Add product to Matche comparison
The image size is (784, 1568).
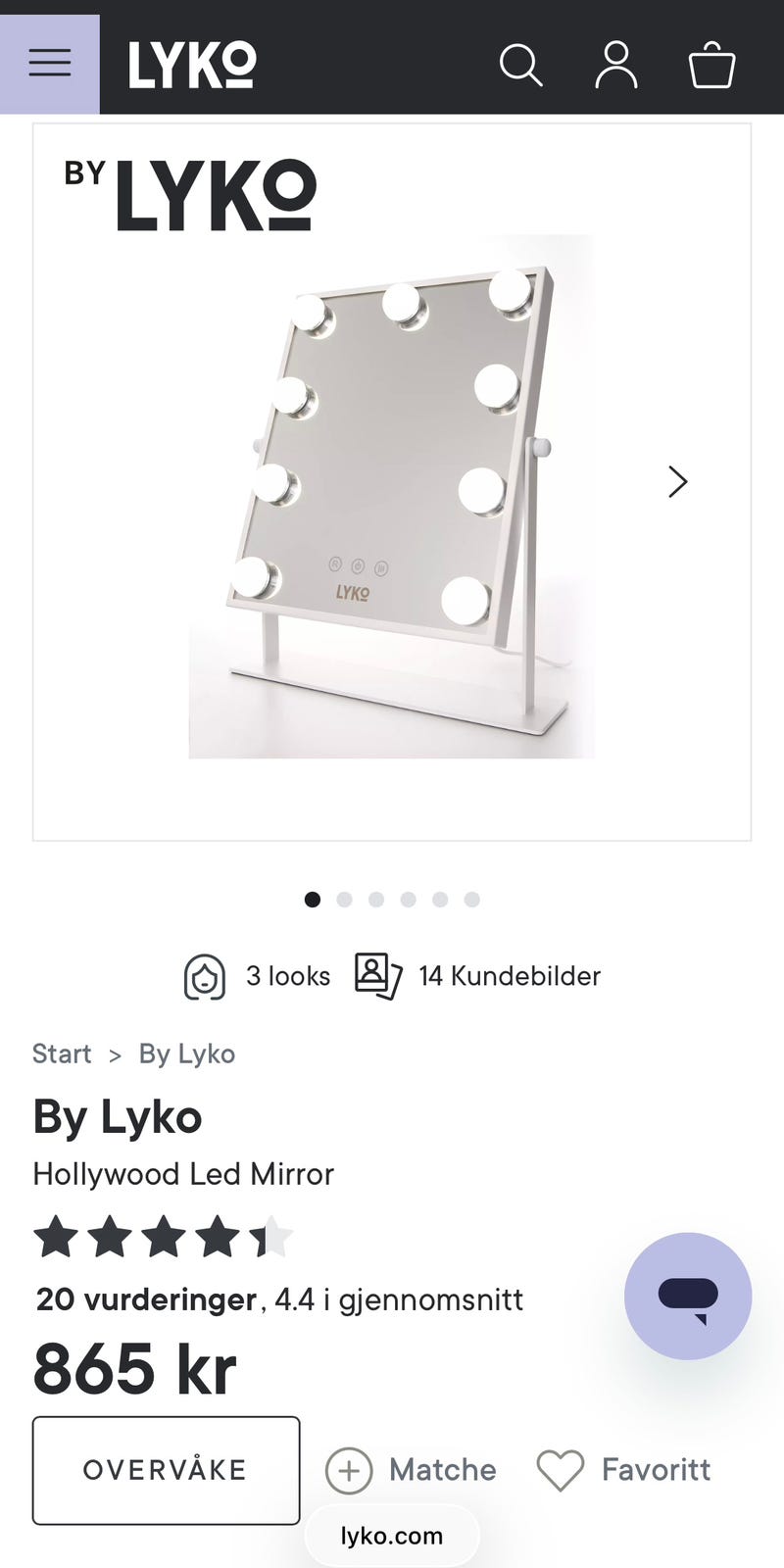[411, 1470]
